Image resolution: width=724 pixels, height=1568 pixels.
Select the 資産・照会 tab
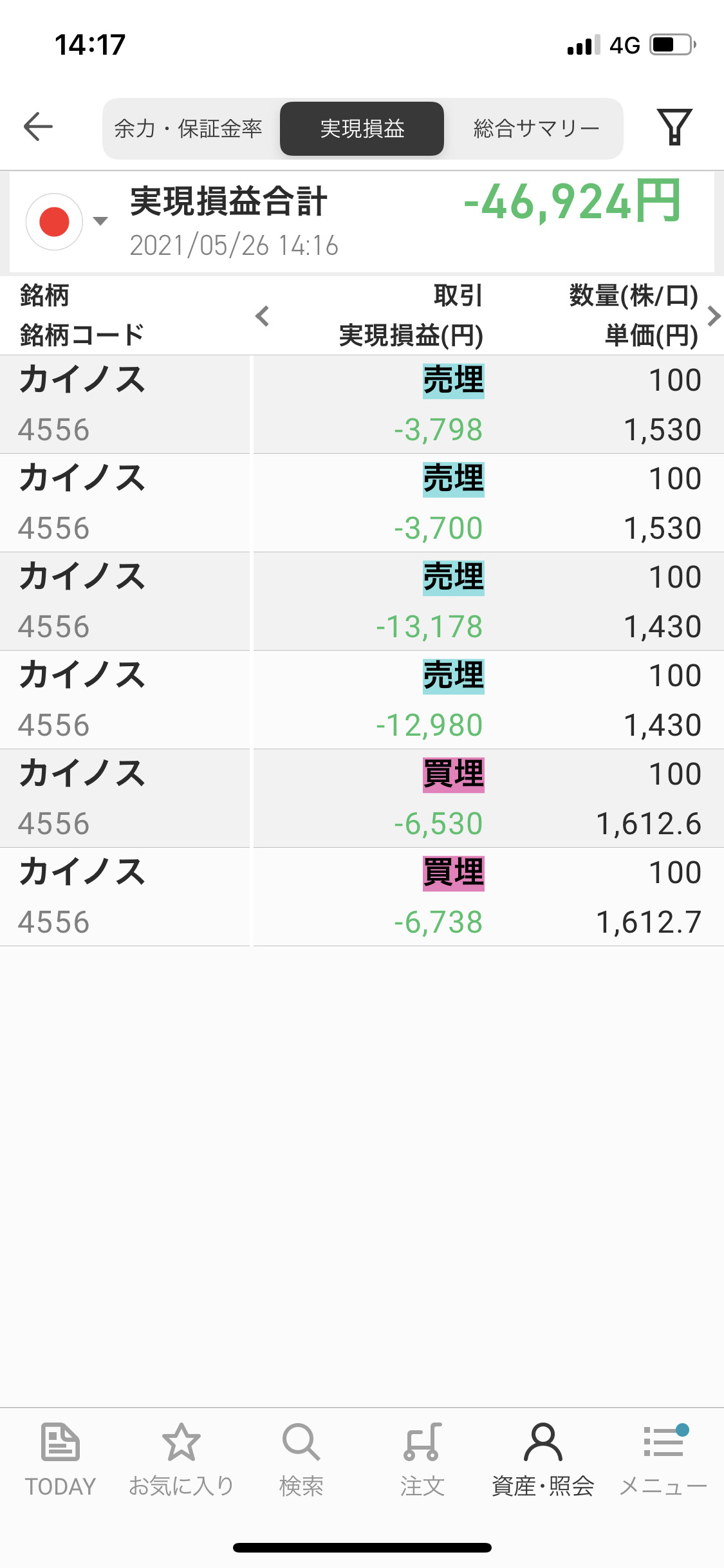click(543, 1459)
